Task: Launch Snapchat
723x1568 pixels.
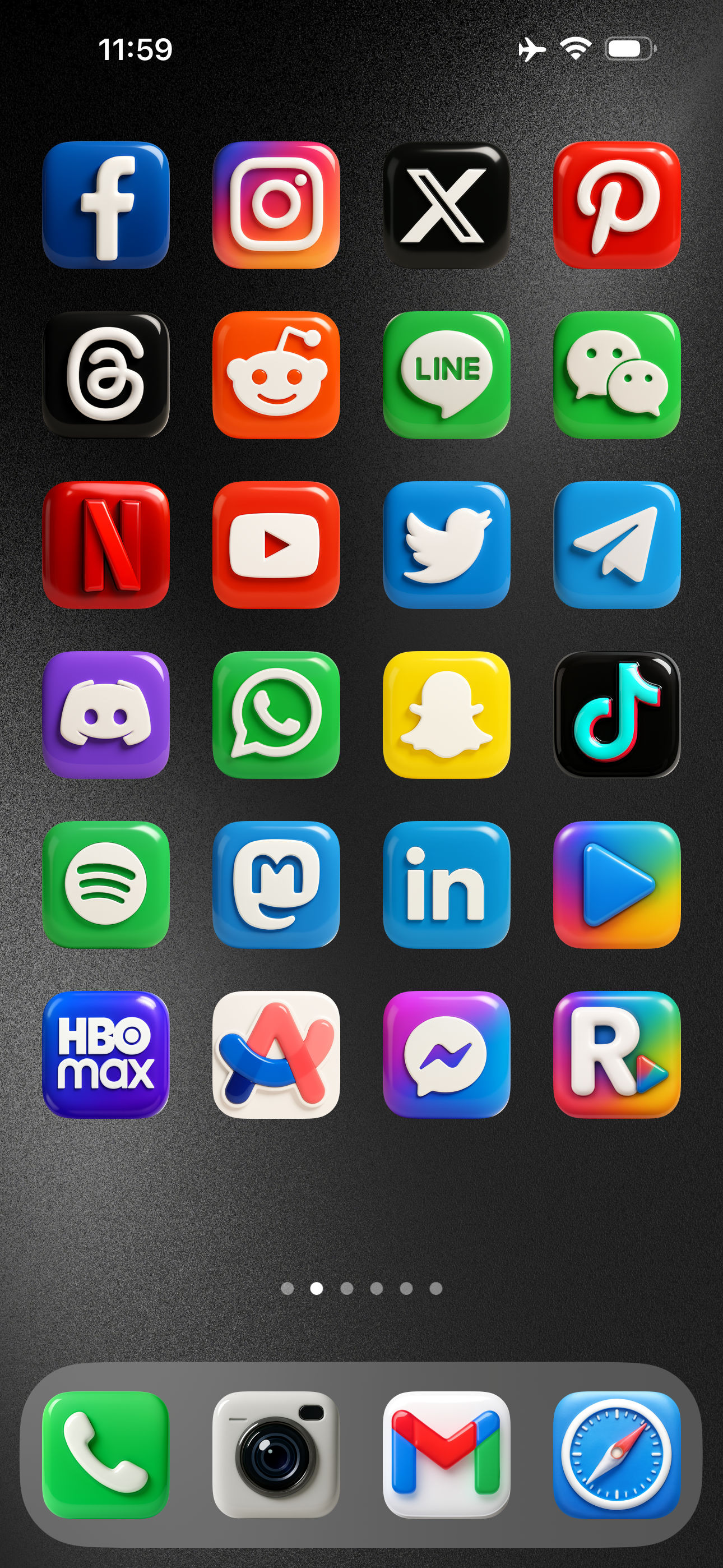Action: (446, 714)
